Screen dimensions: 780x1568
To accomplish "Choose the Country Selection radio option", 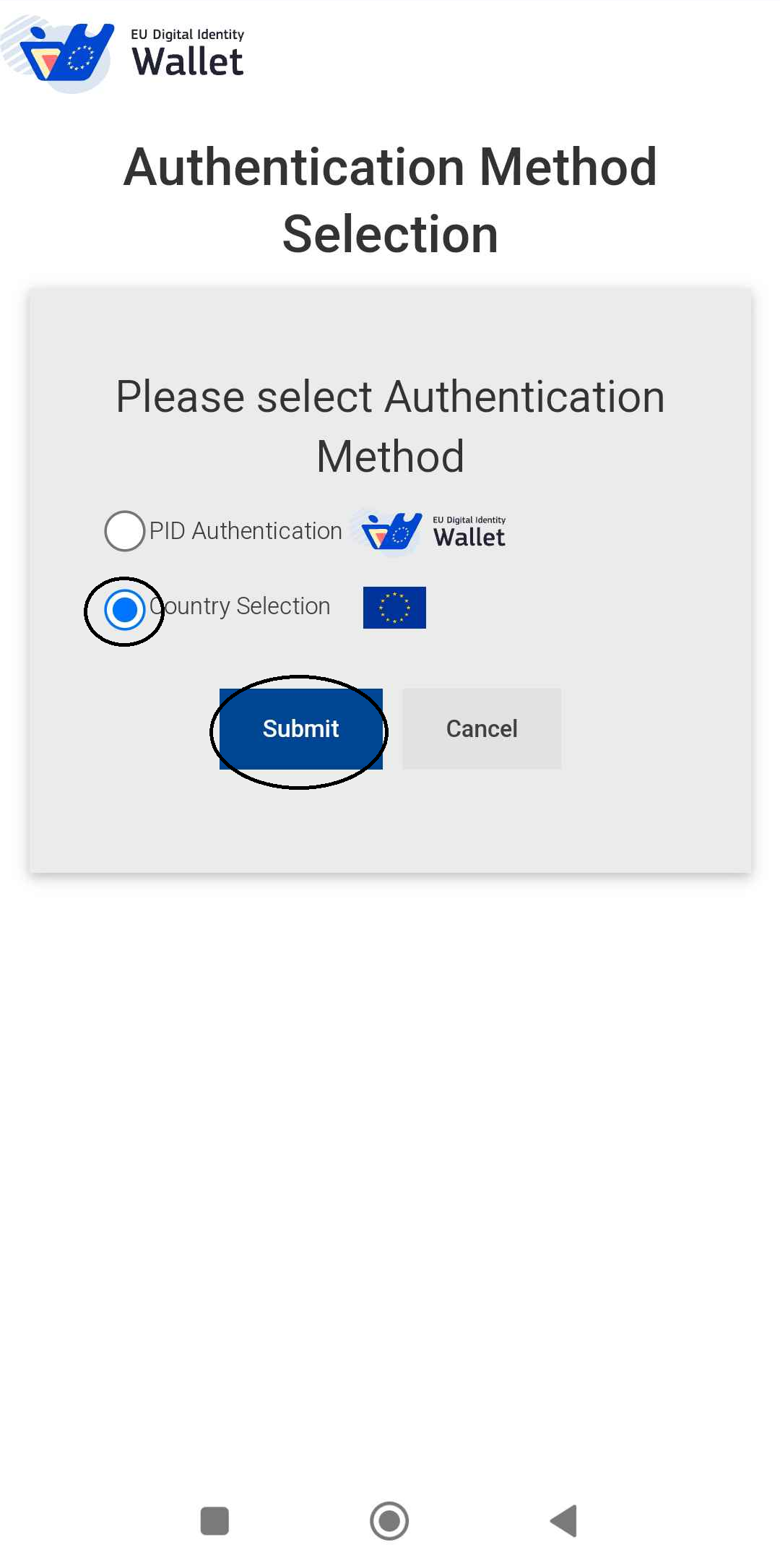I will click(125, 610).
